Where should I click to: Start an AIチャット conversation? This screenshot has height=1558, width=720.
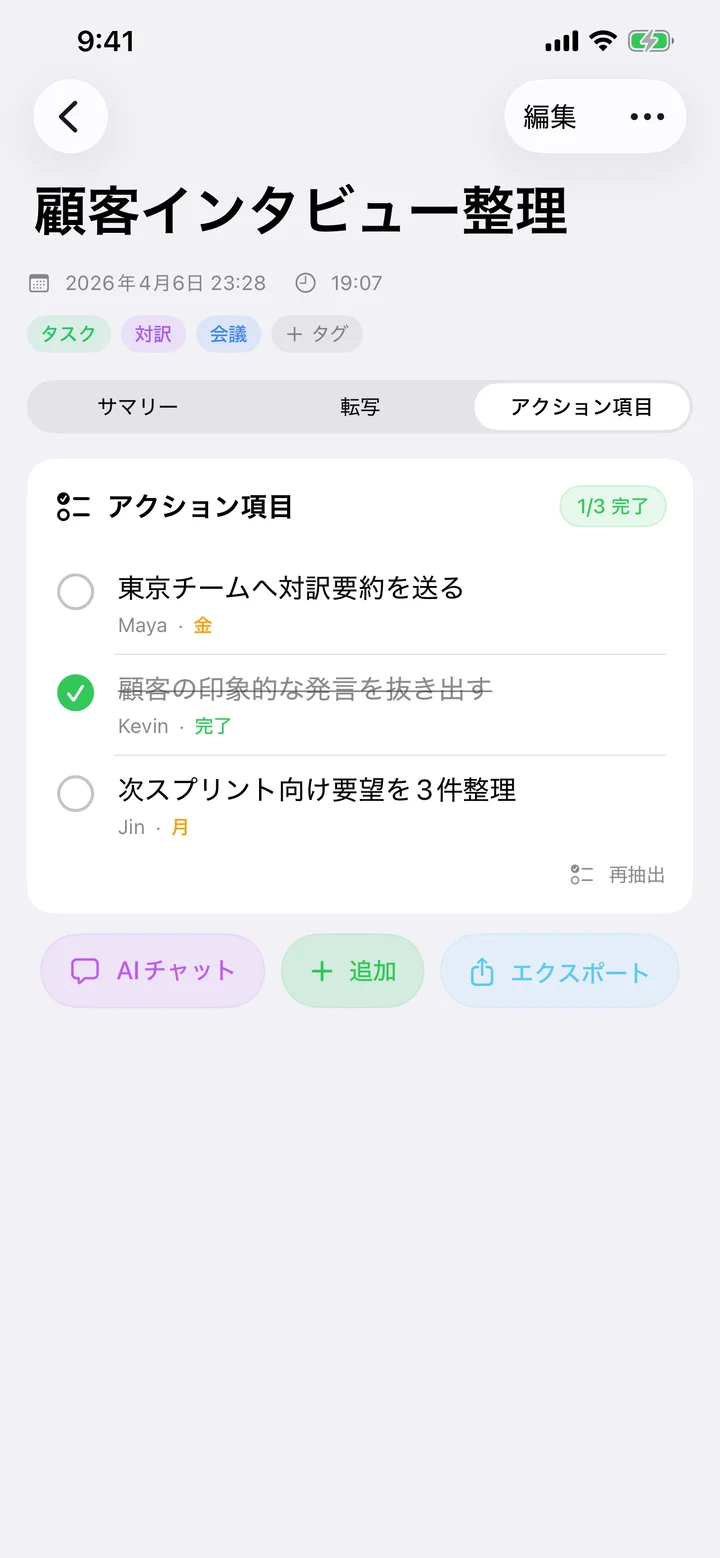(x=152, y=970)
